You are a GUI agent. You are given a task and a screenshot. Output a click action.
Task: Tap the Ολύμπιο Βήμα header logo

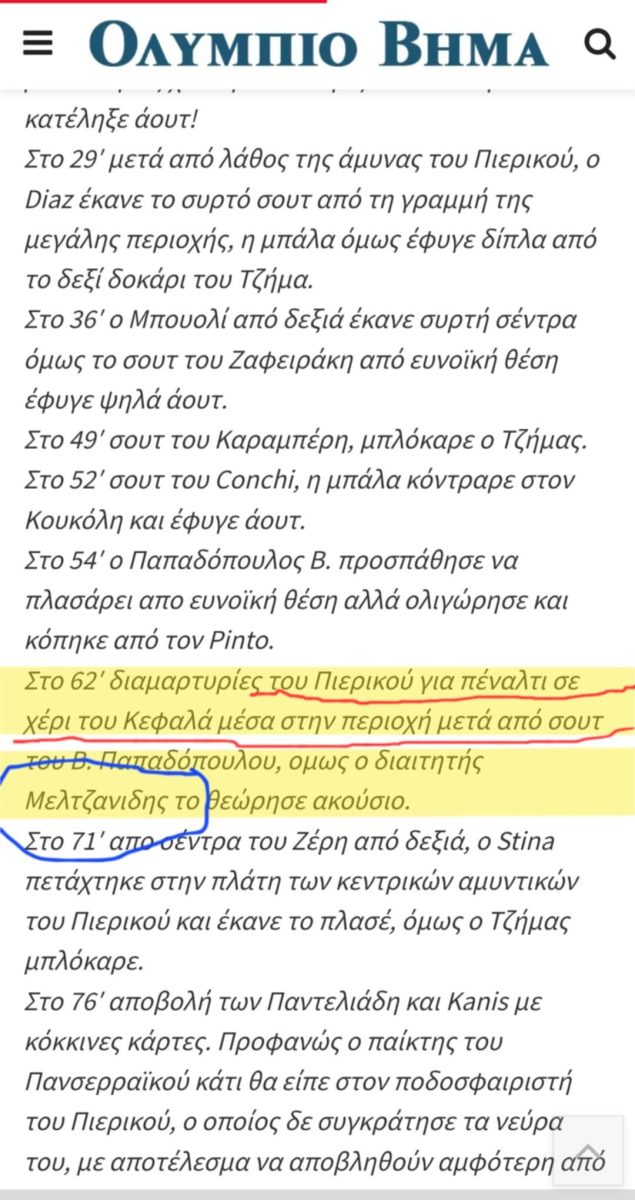coord(318,45)
